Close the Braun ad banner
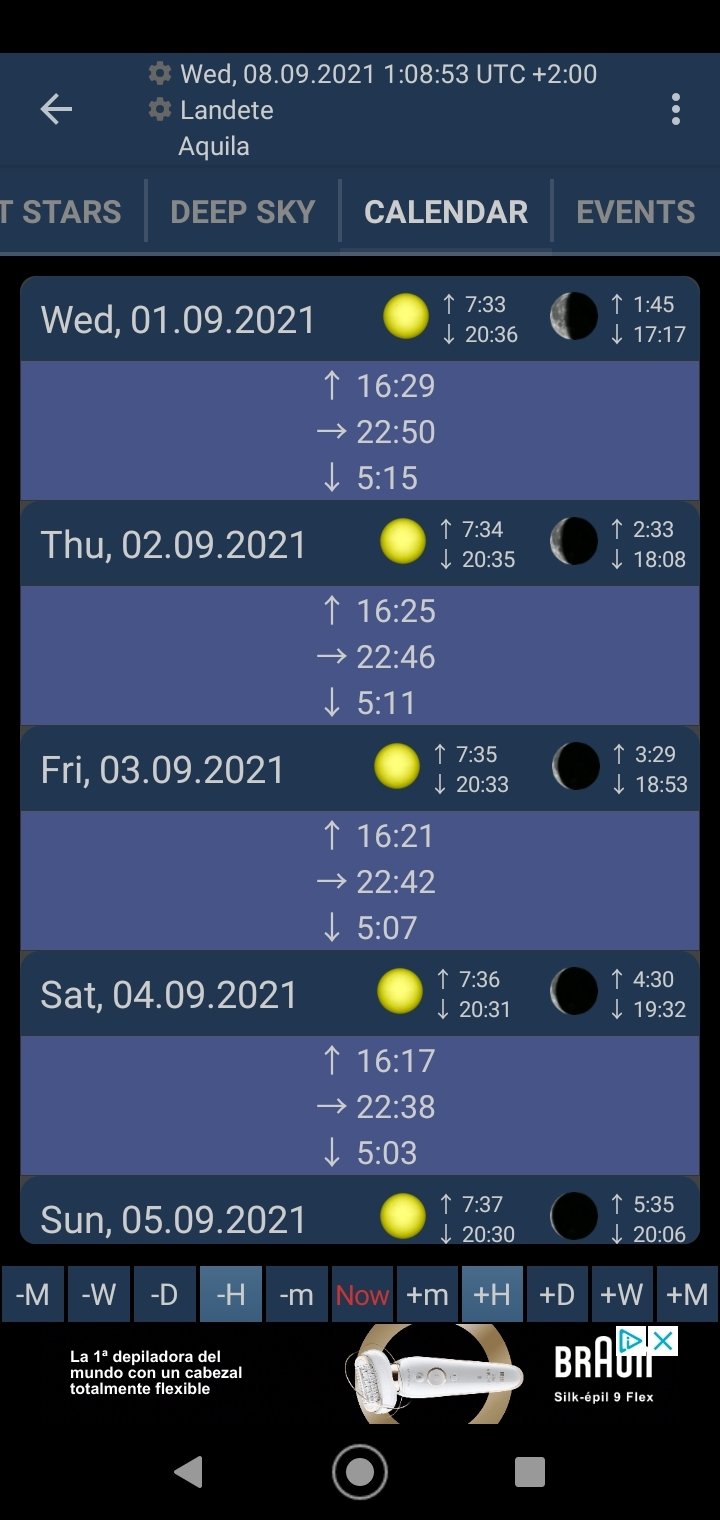 pyautogui.click(x=662, y=1340)
